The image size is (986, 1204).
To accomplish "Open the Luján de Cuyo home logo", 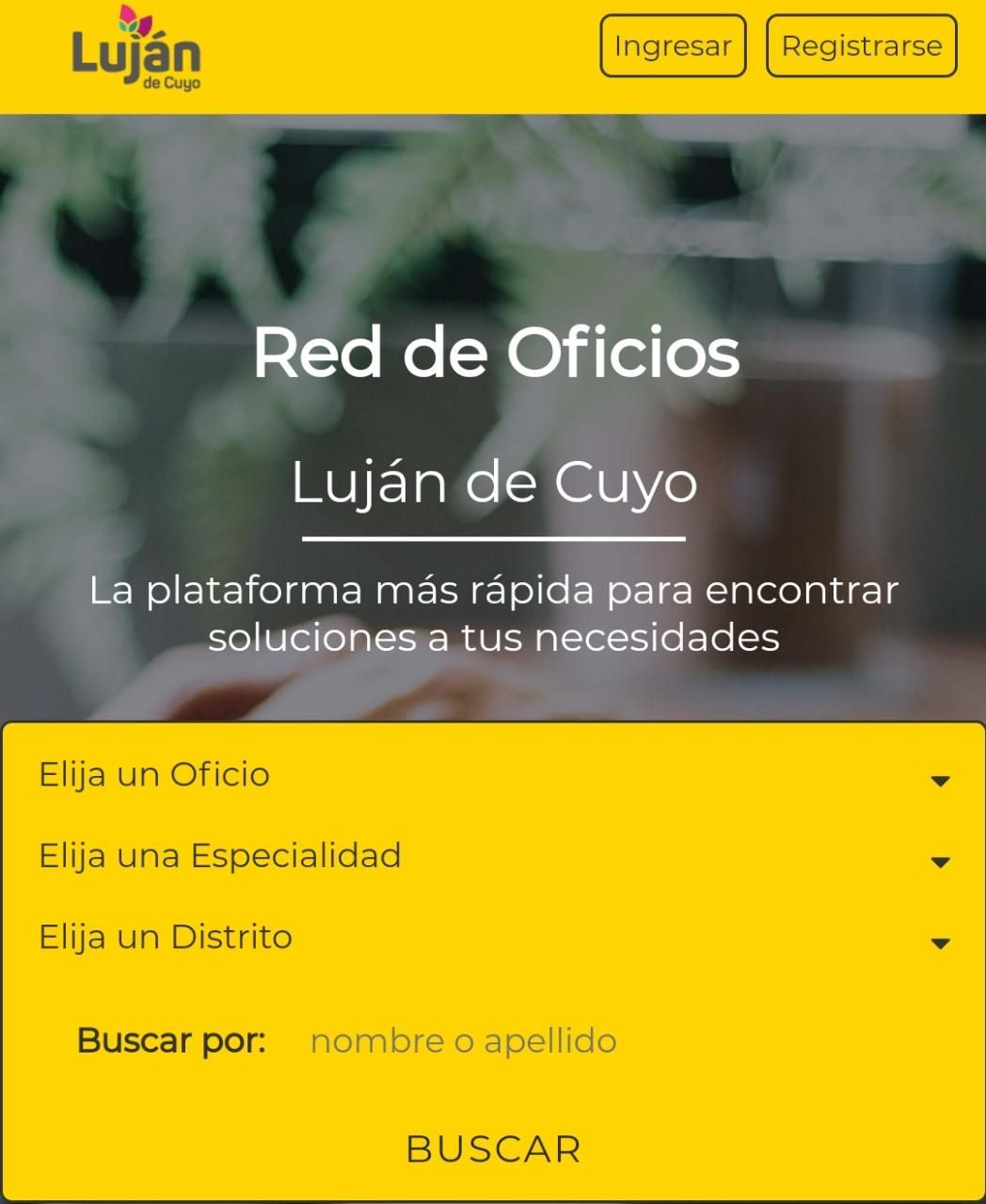I will [136, 49].
